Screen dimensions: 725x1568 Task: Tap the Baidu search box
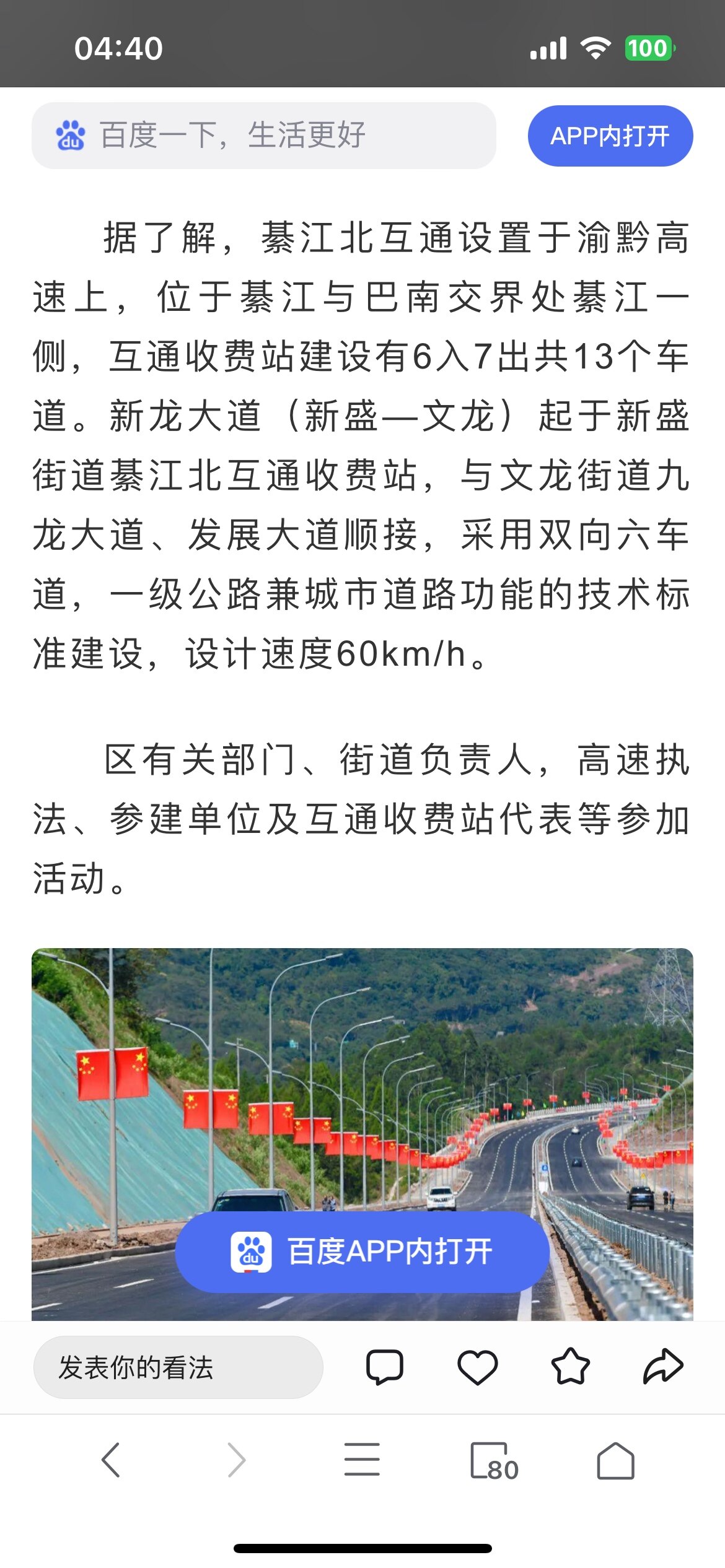264,136
